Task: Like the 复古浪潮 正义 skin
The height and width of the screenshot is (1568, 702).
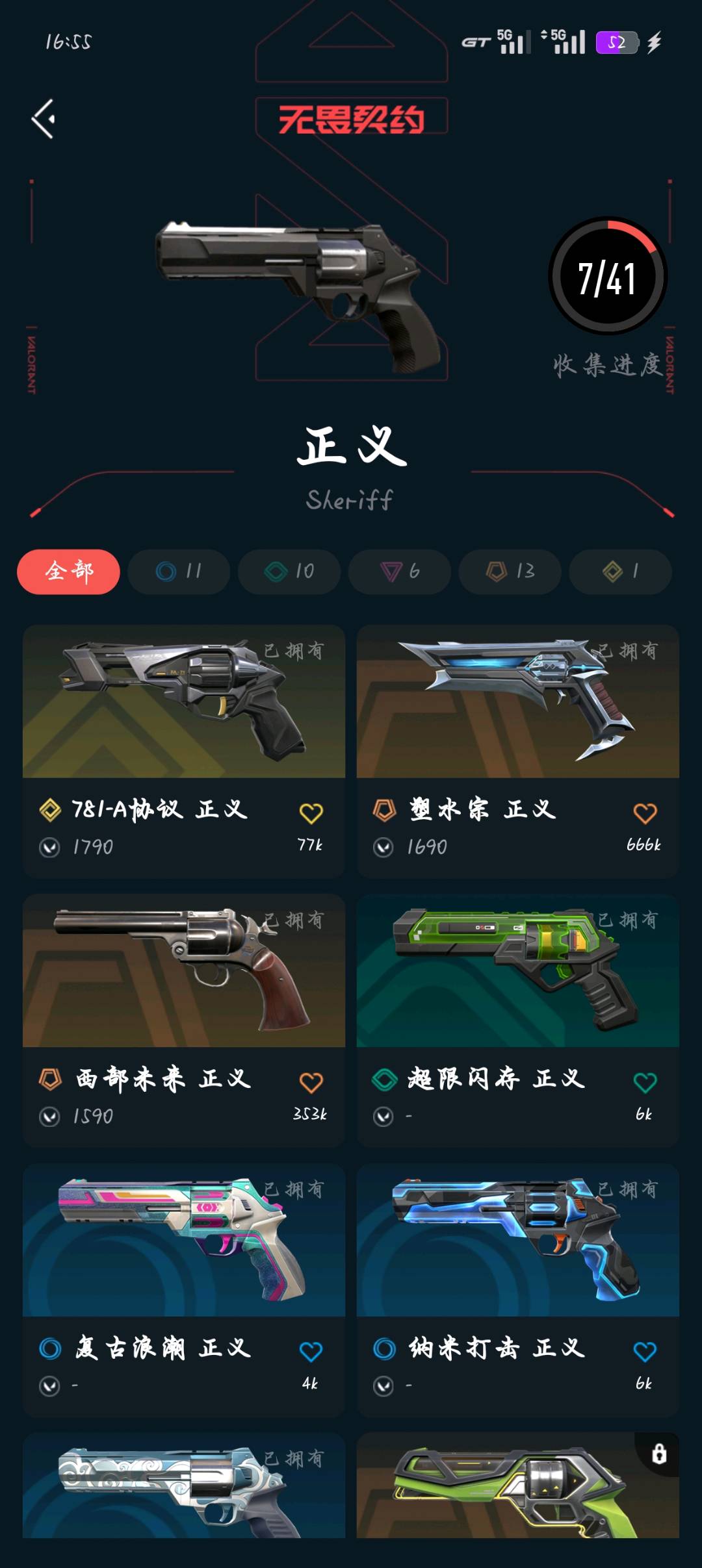Action: click(x=311, y=1352)
